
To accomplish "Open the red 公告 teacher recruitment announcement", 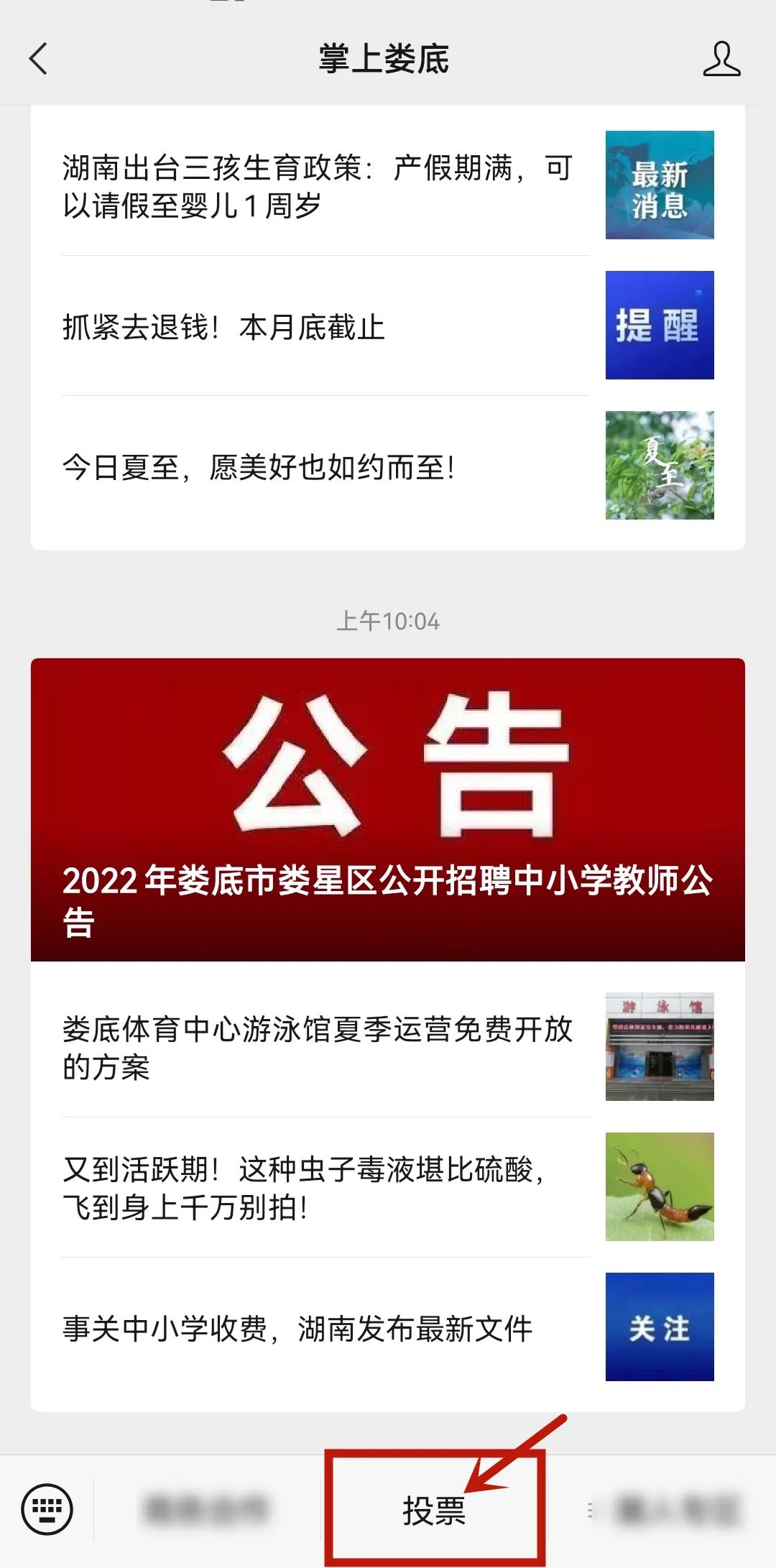I will (388, 805).
